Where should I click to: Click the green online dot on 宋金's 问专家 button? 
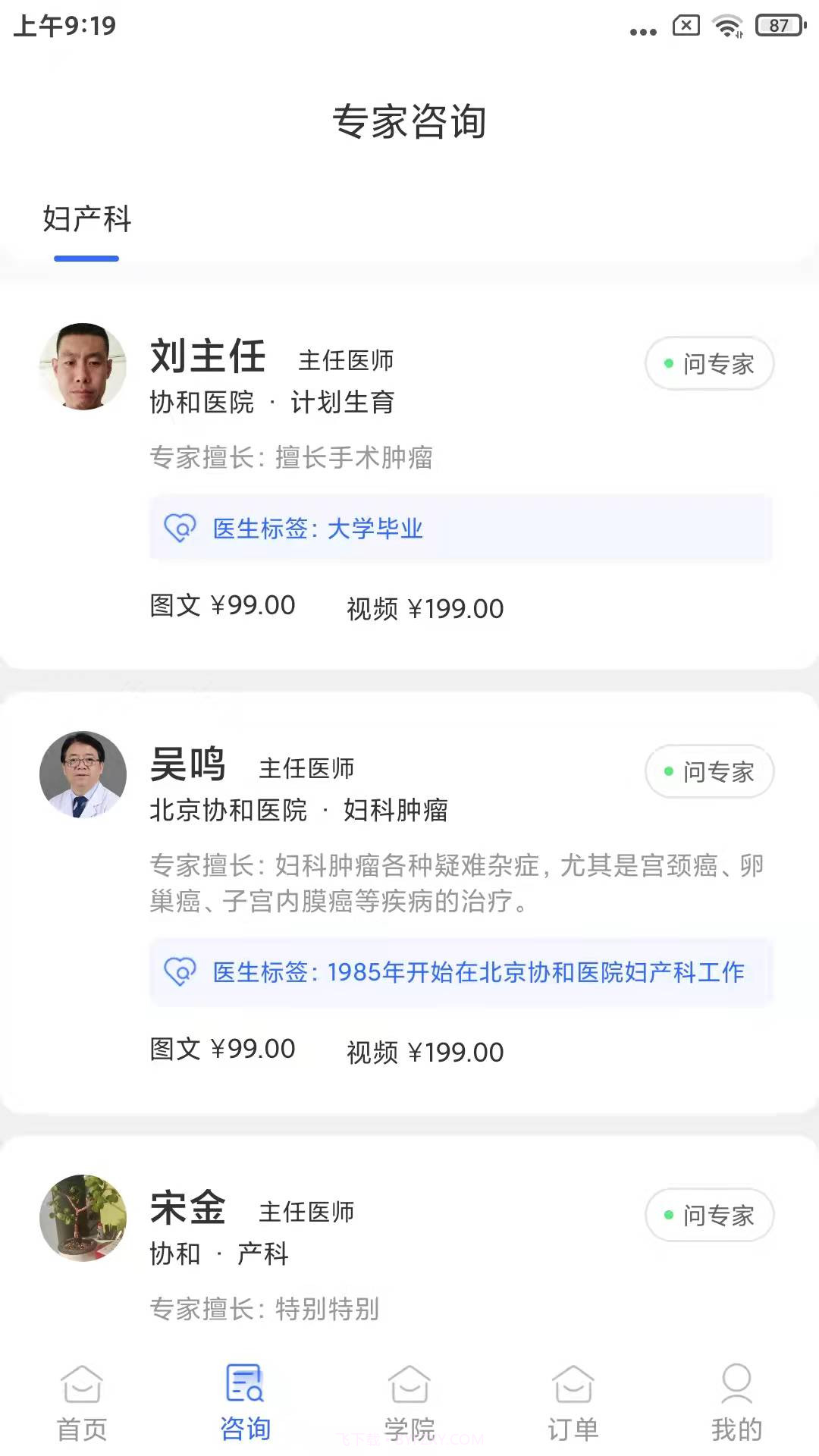click(x=668, y=1216)
